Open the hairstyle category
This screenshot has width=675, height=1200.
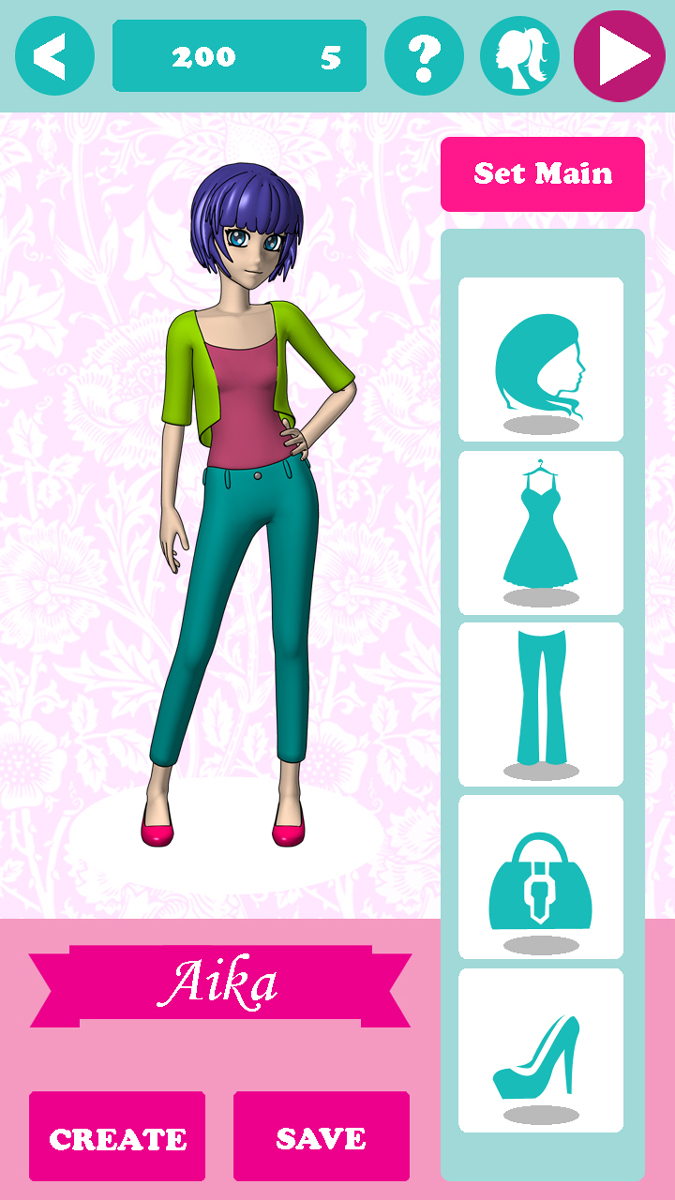(541, 360)
